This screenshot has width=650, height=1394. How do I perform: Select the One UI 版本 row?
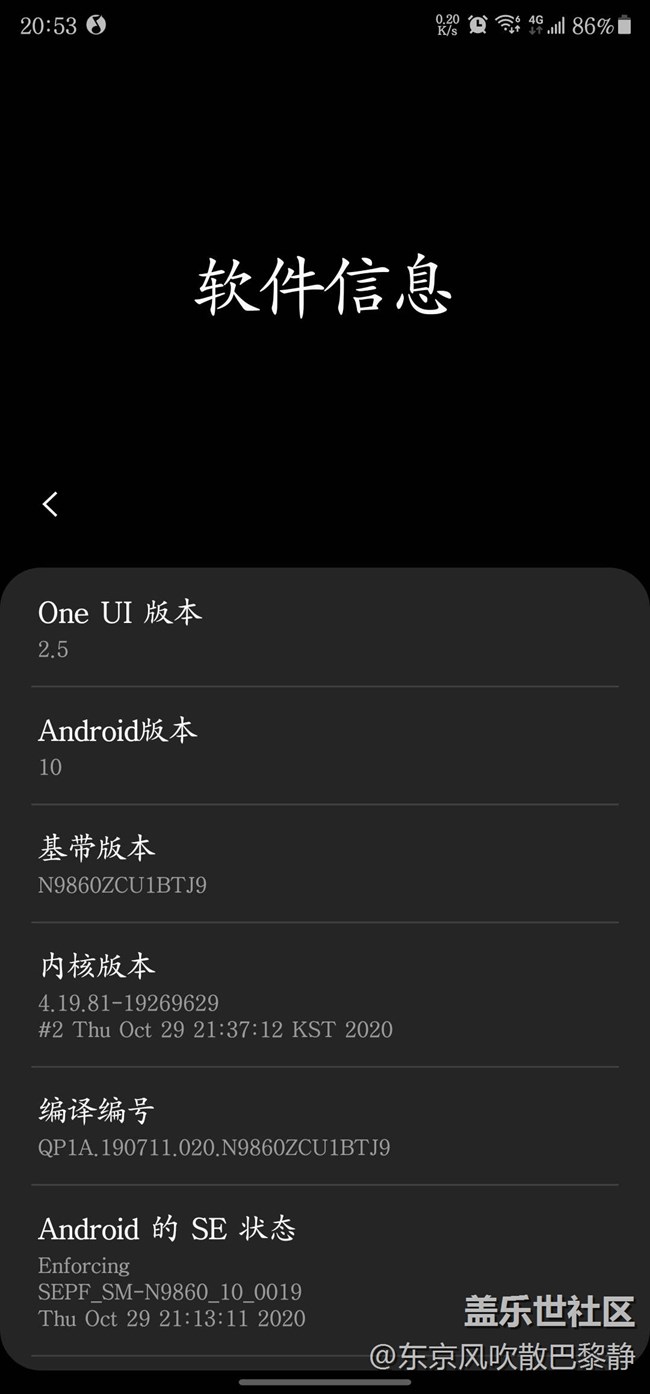(324, 628)
